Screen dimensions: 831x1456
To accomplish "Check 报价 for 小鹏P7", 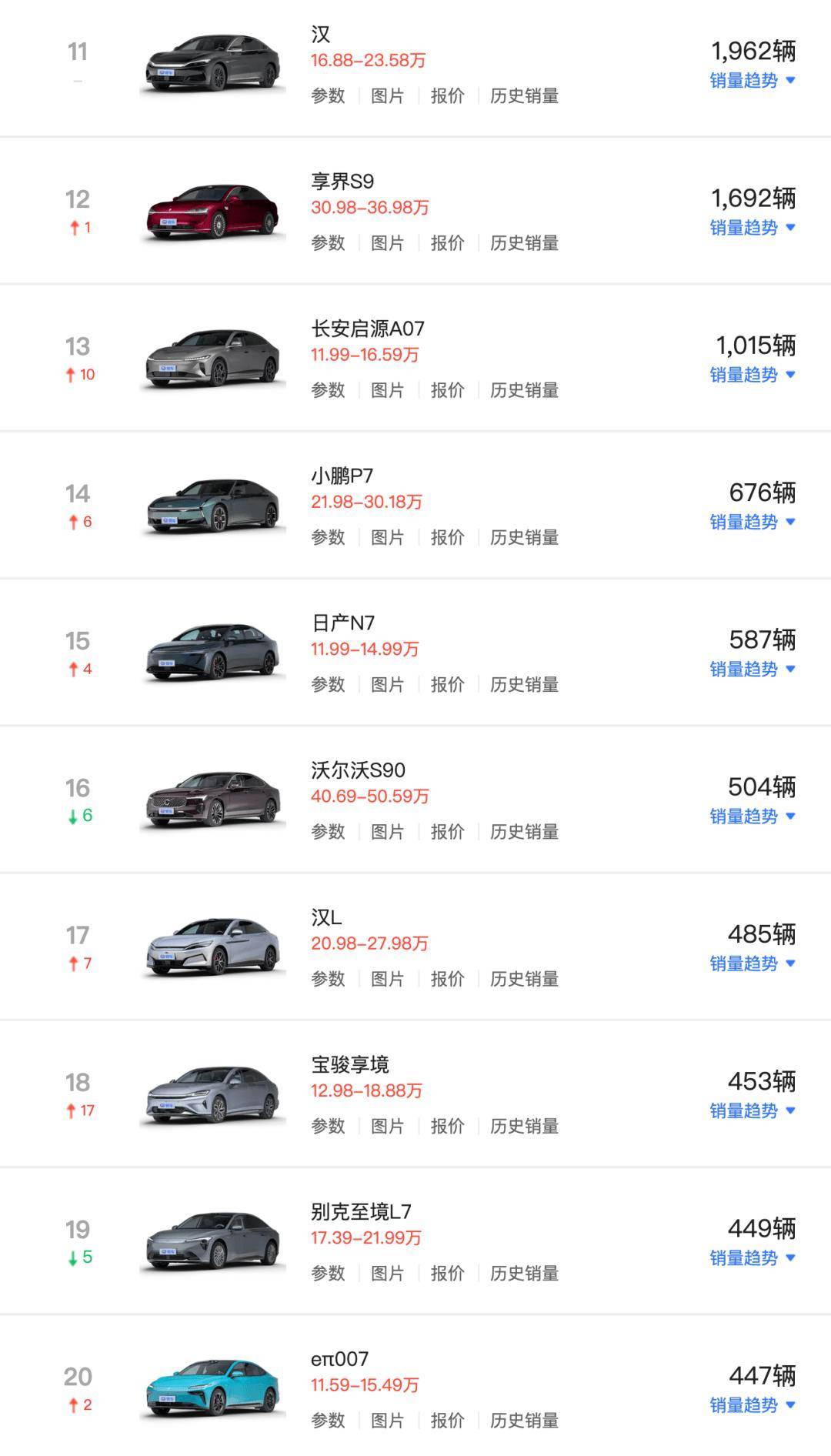I will 447,537.
